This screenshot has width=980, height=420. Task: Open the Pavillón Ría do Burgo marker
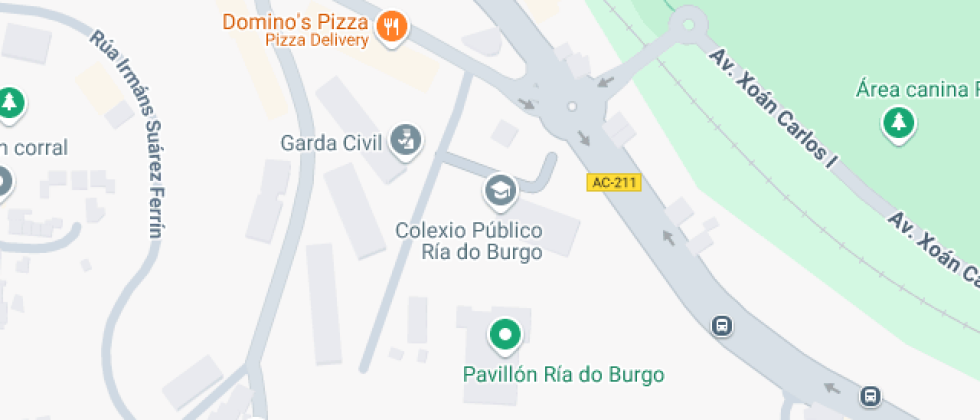pos(505,336)
